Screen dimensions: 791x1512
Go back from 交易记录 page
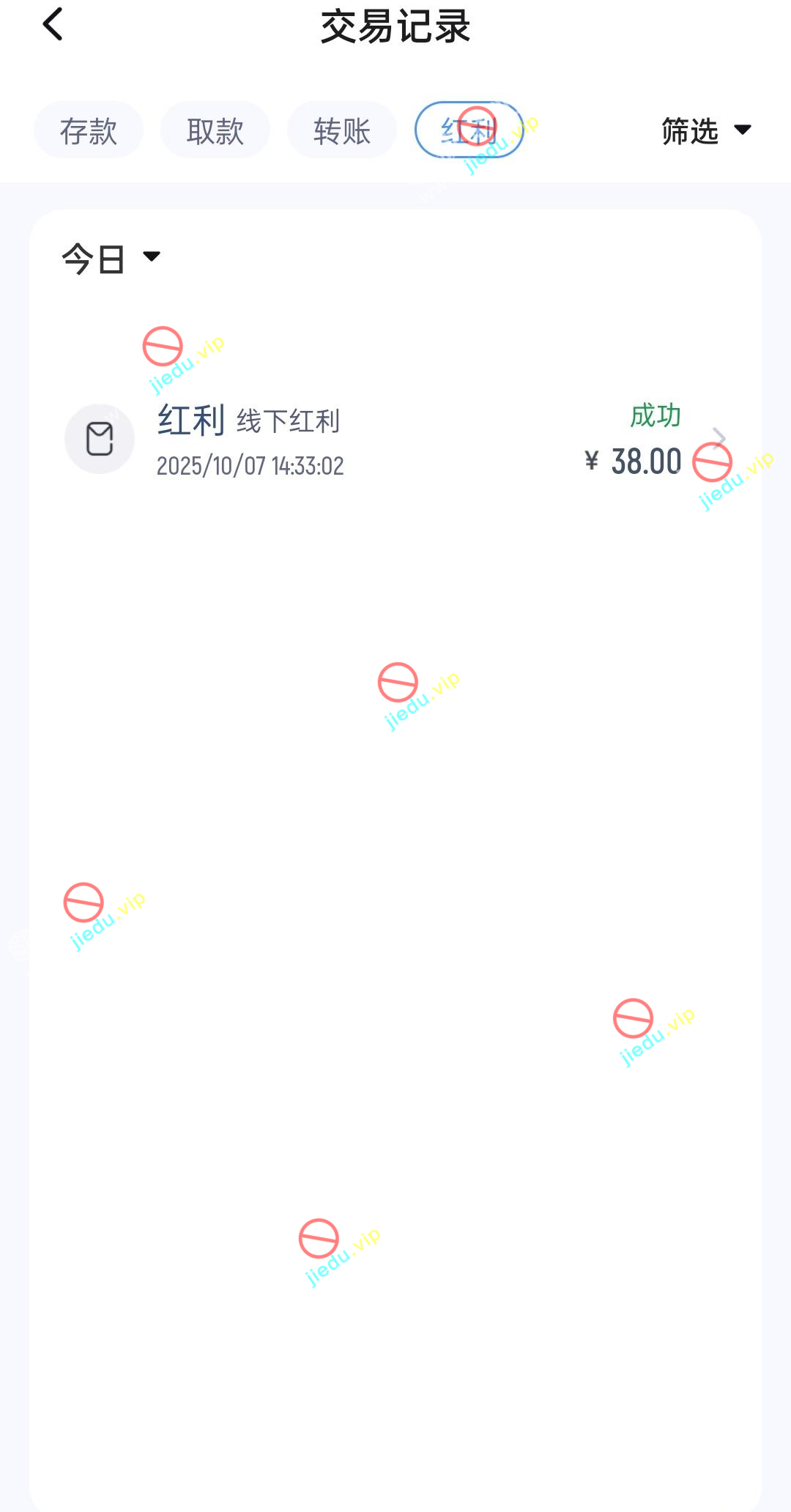[x=53, y=25]
